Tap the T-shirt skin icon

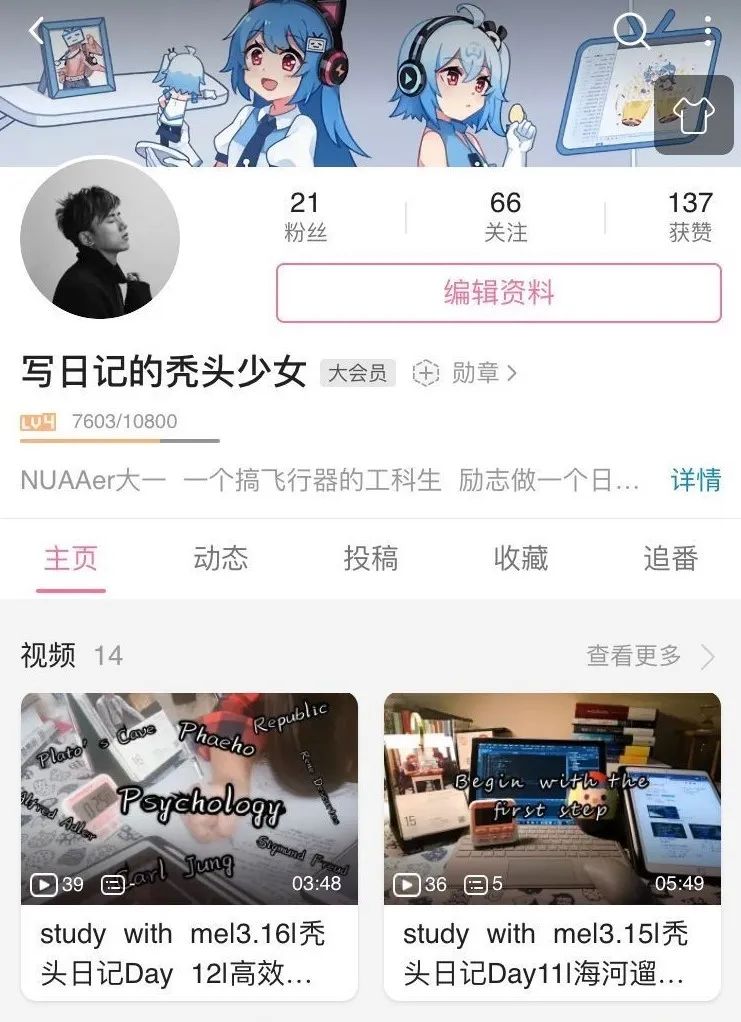pyautogui.click(x=694, y=116)
